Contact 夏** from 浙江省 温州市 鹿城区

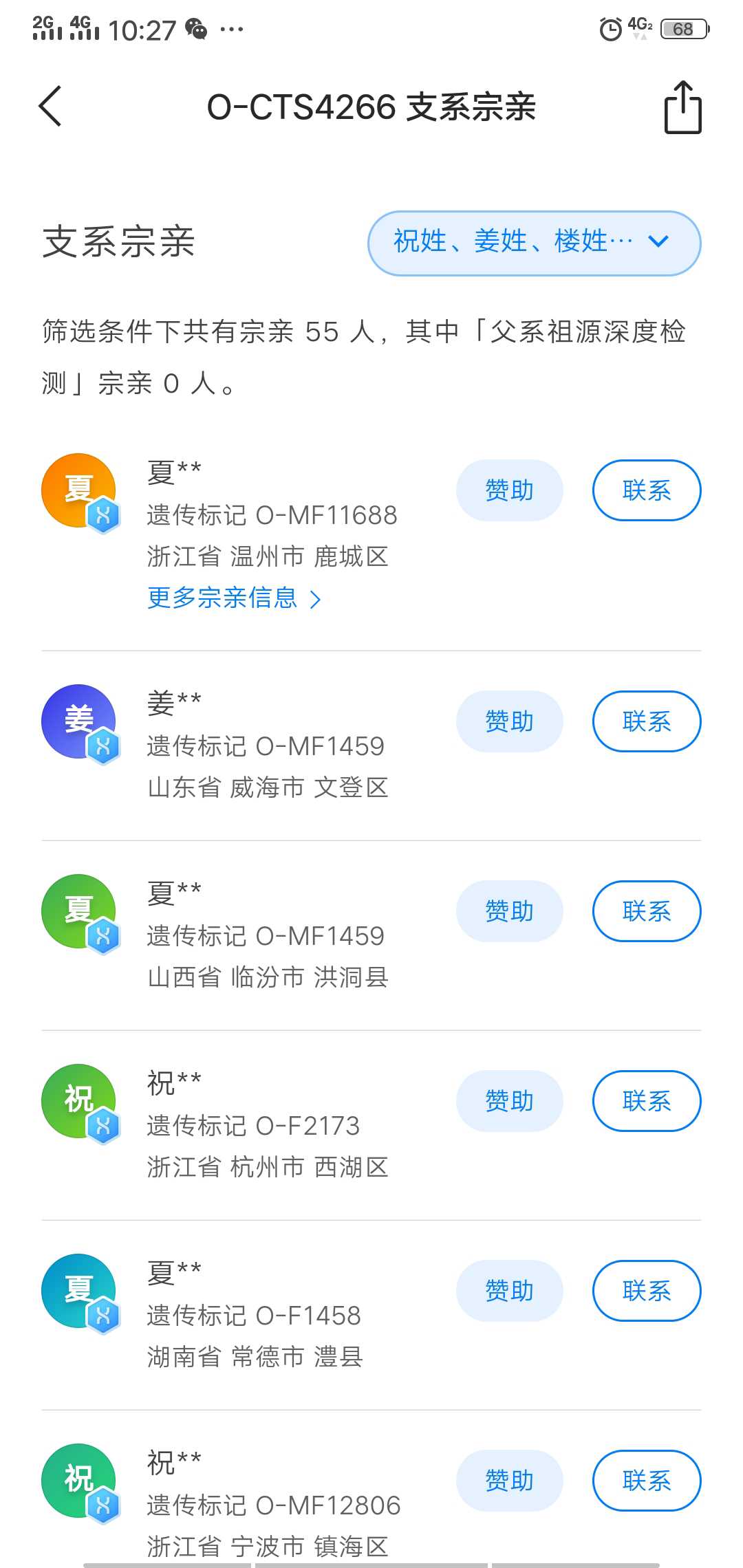[x=647, y=490]
